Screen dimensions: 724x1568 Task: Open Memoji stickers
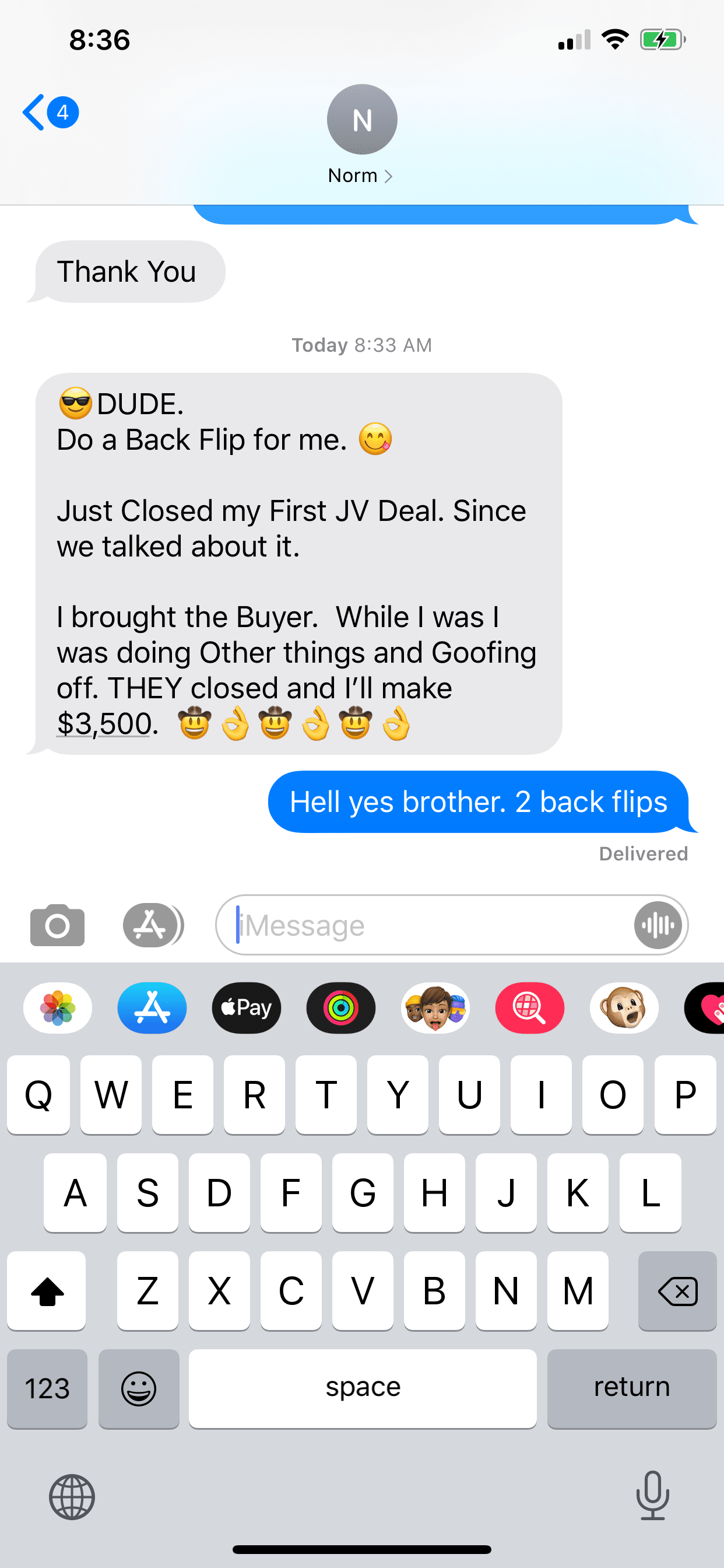pyautogui.click(x=435, y=1008)
